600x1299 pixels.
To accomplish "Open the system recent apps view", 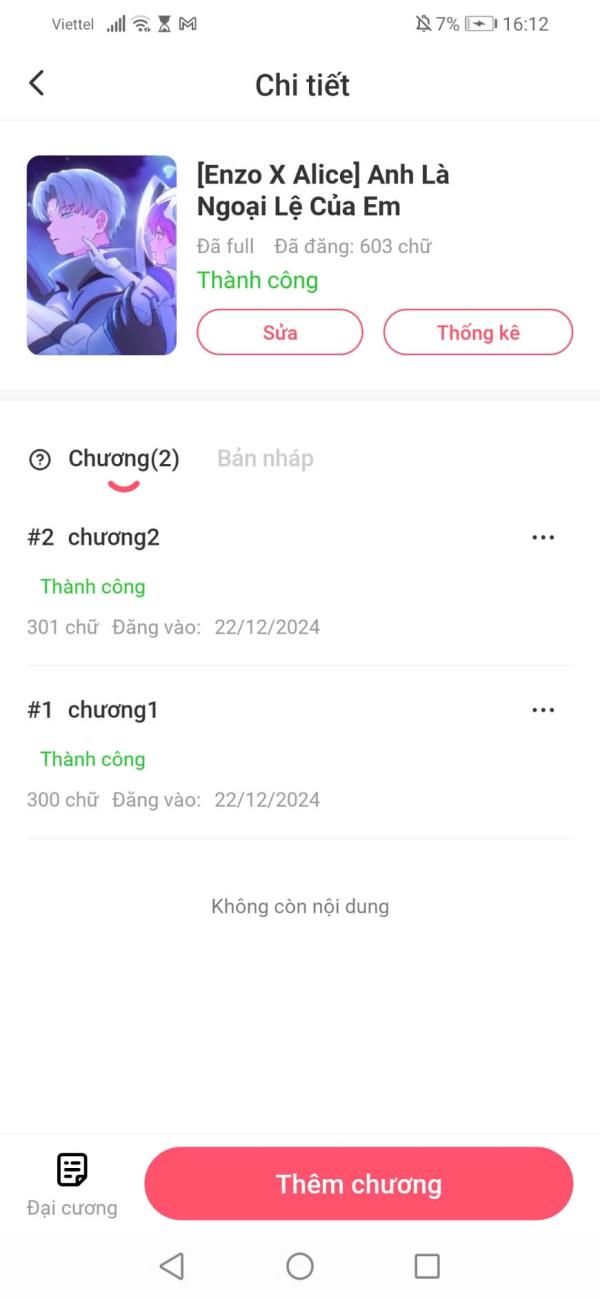I will coord(427,1266).
